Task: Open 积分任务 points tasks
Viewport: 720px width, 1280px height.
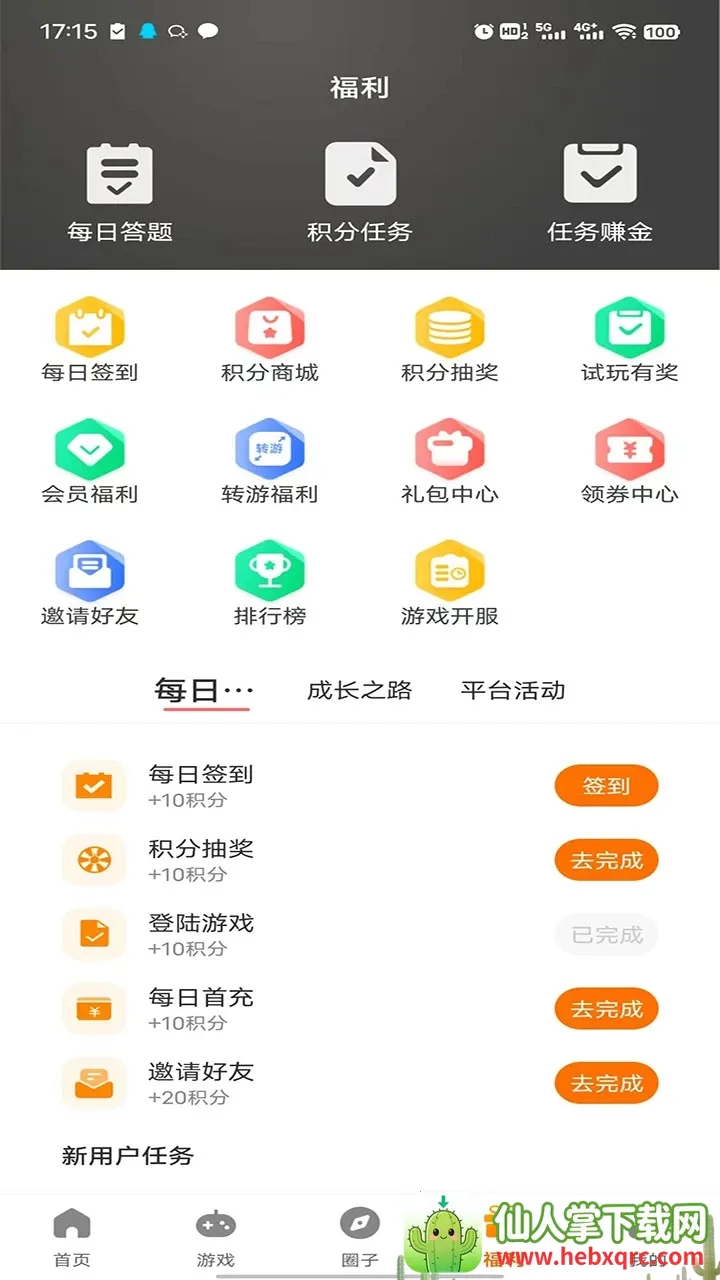Action: (360, 192)
